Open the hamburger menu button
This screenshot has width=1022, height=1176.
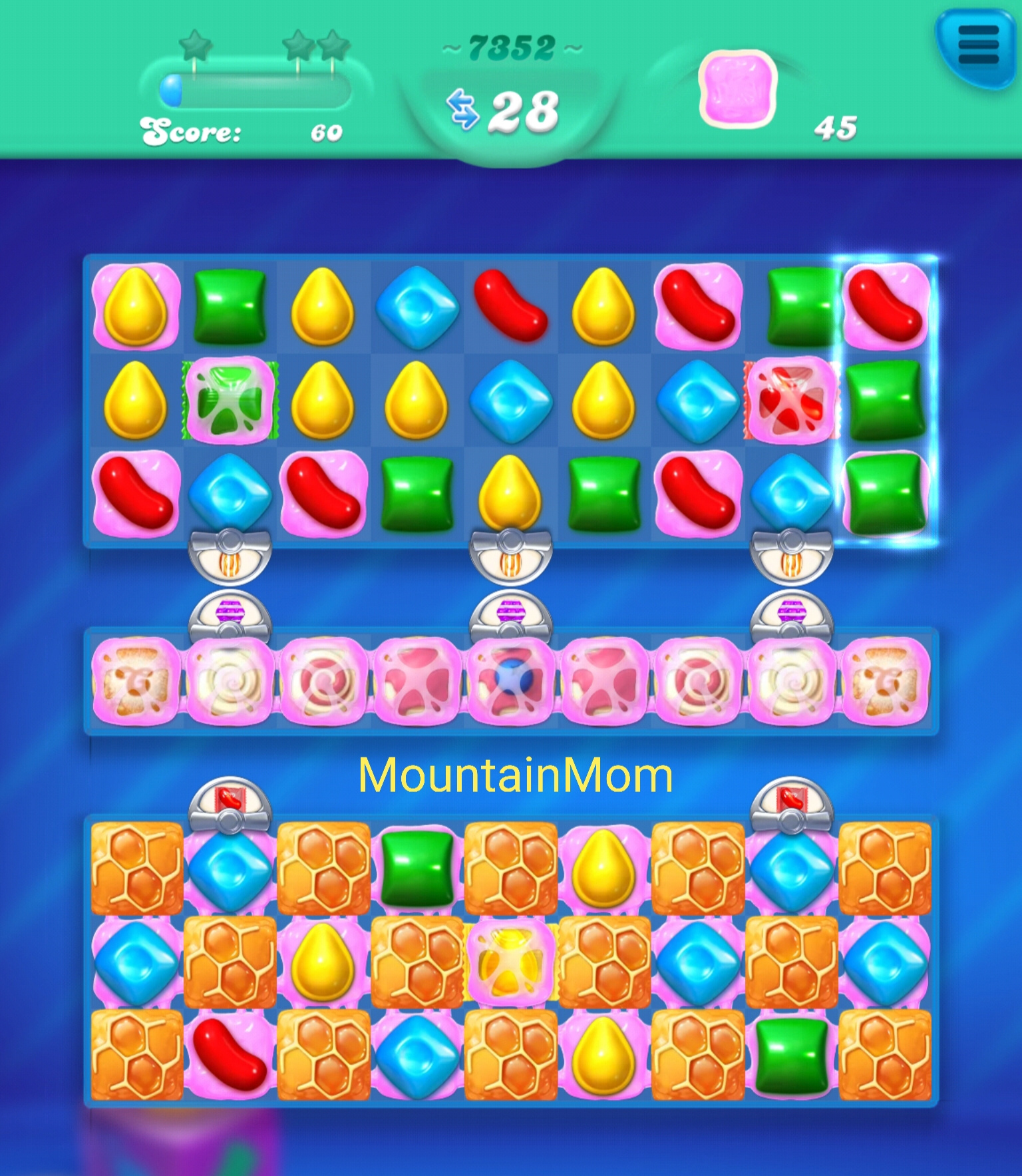(x=977, y=46)
